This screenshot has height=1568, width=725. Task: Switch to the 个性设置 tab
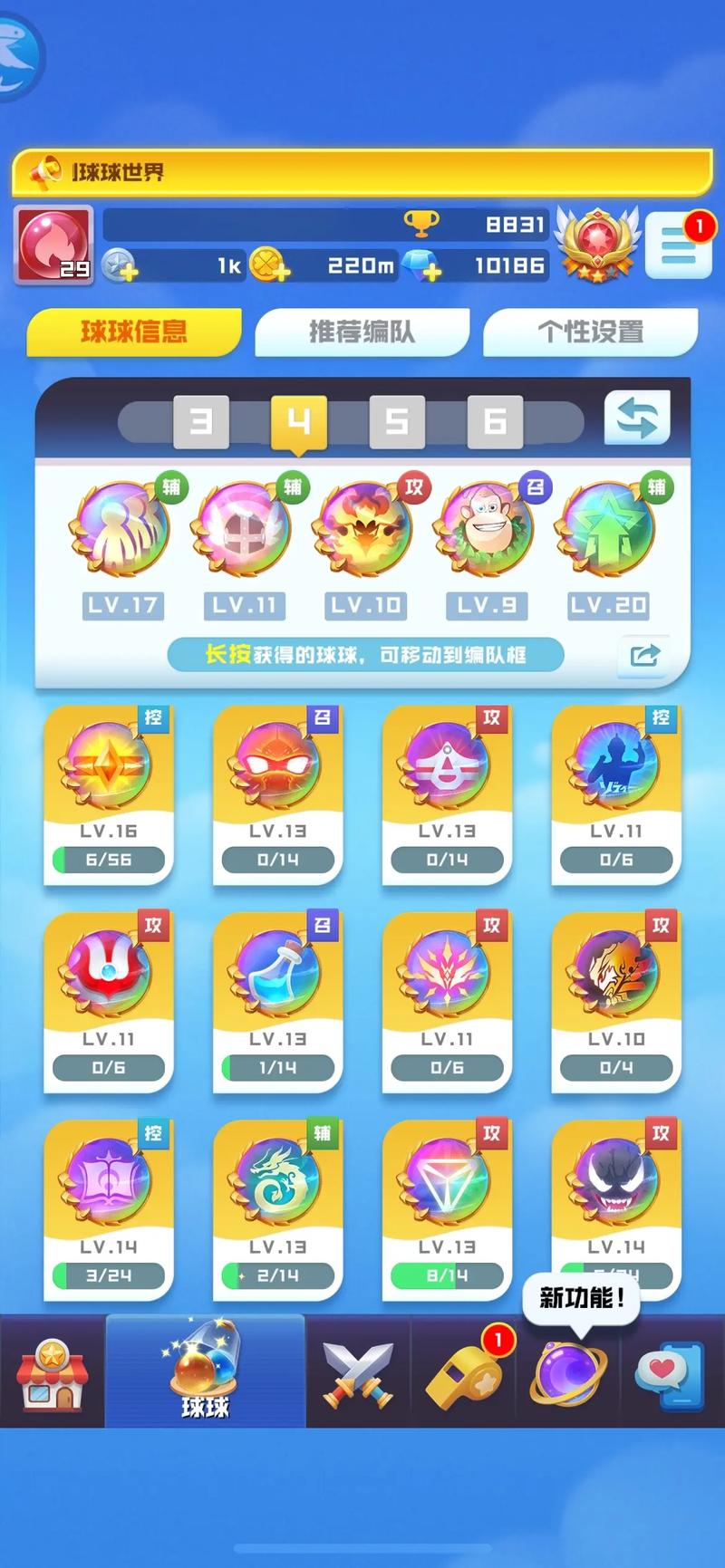(590, 332)
